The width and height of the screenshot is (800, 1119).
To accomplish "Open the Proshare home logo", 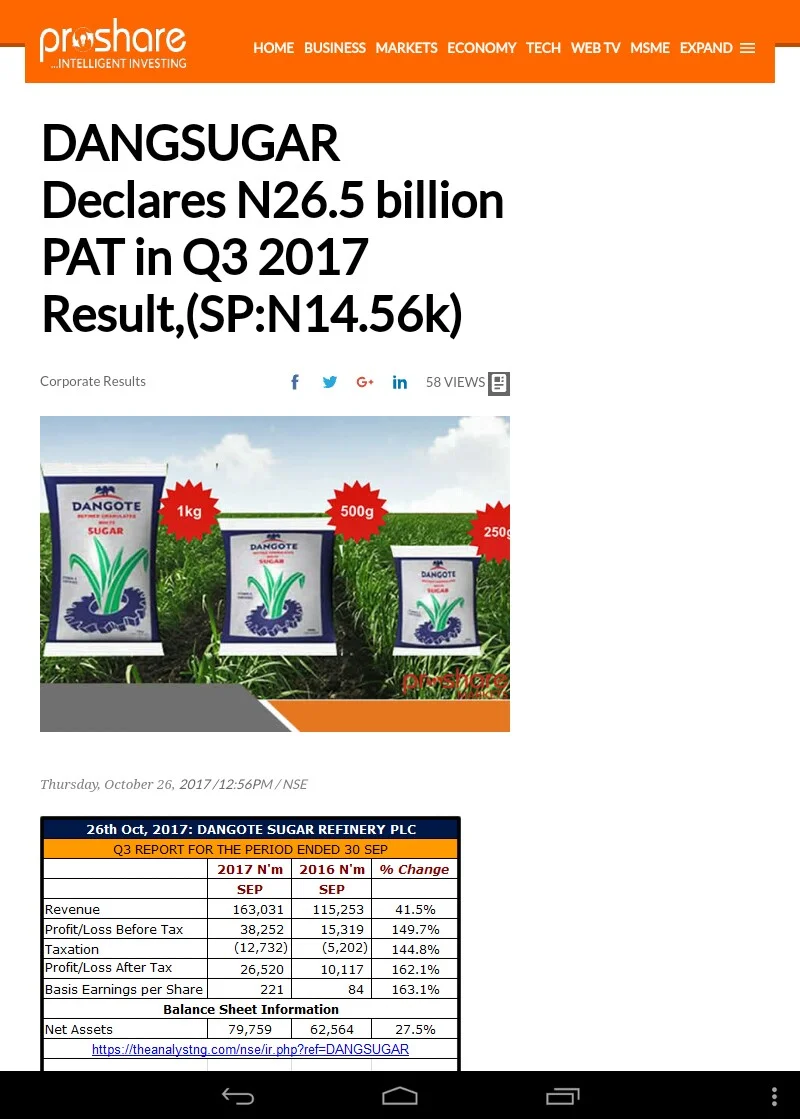I will (113, 46).
